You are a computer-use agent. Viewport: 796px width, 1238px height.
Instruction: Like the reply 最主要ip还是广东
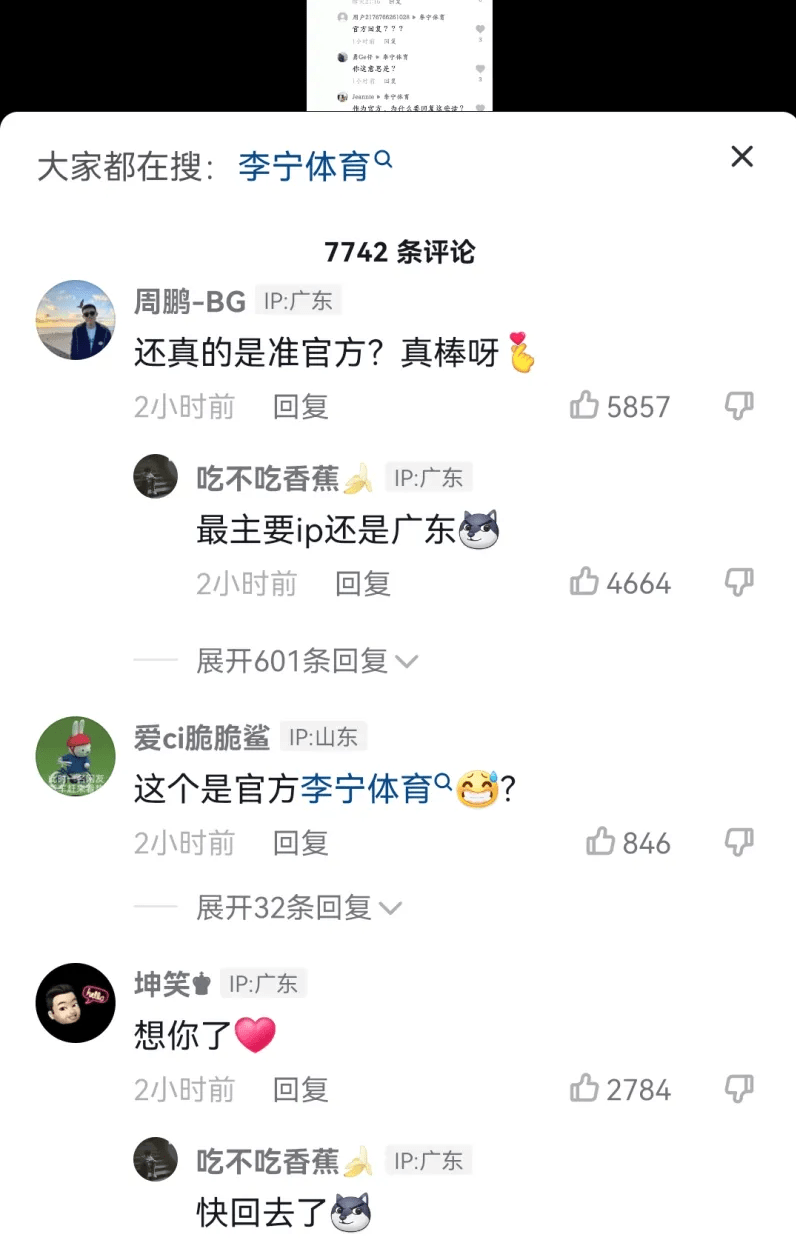[585, 582]
